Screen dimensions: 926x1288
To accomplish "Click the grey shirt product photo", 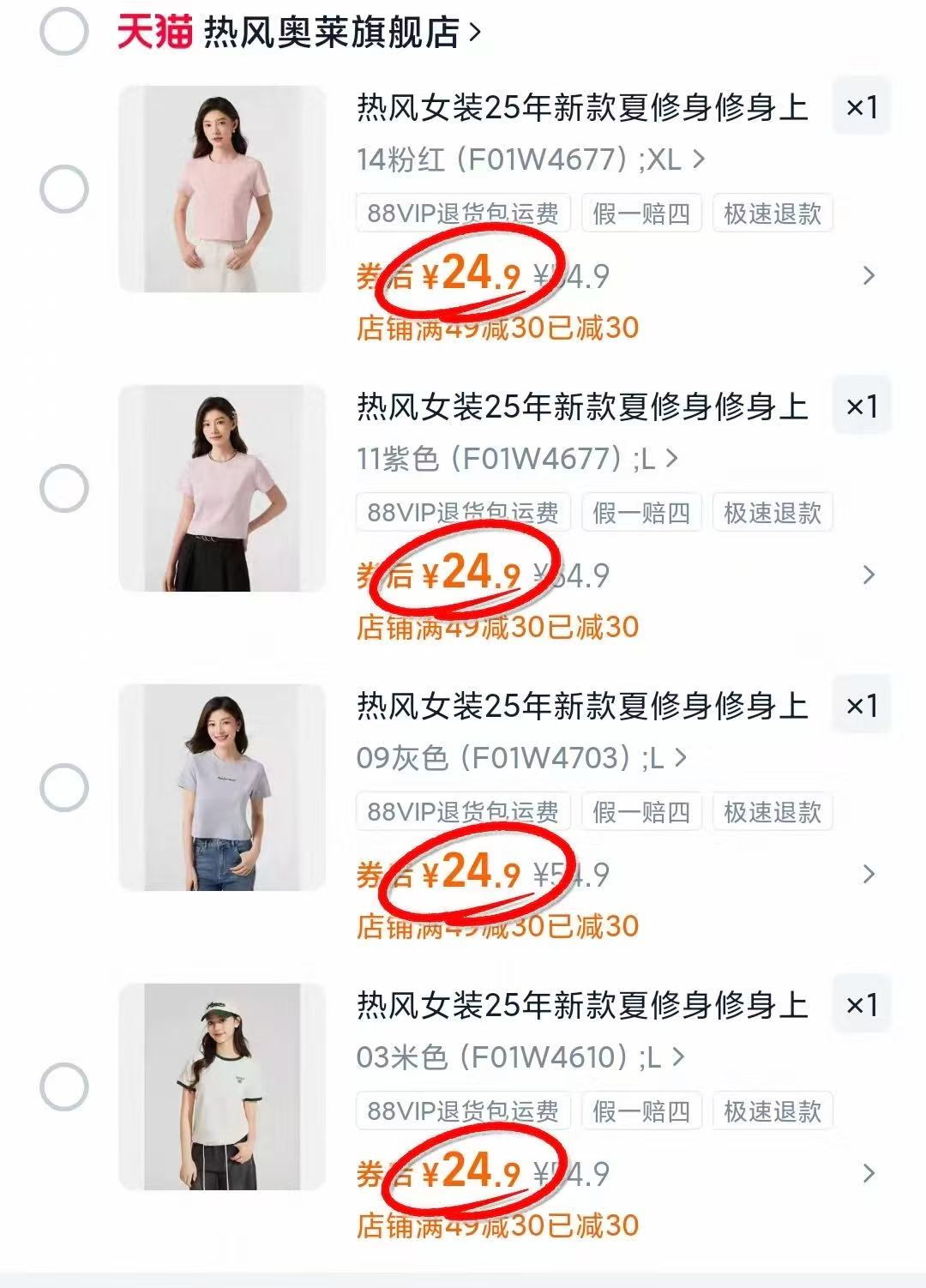I will click(221, 789).
